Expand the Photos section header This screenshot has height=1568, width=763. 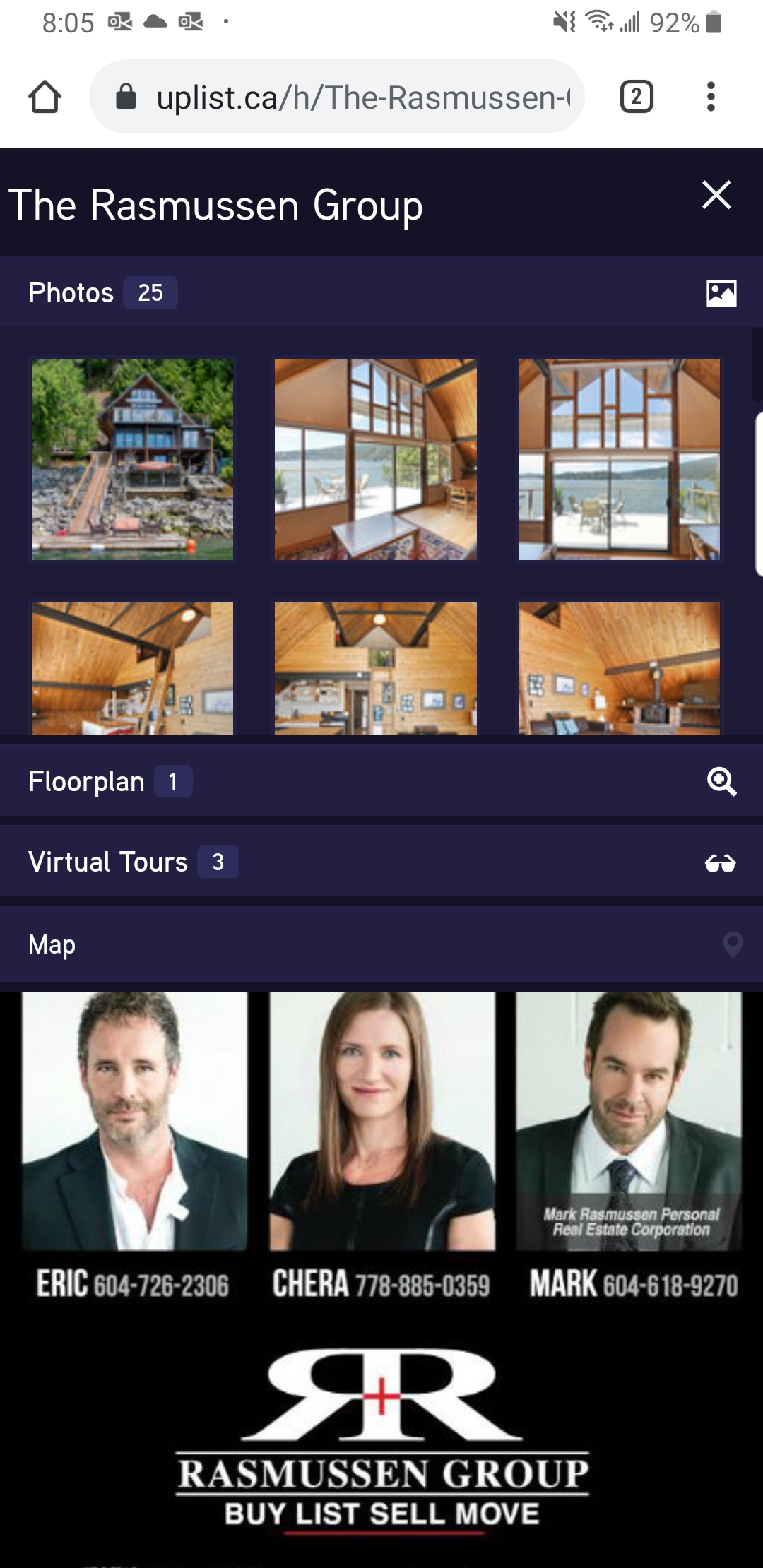pos(381,292)
